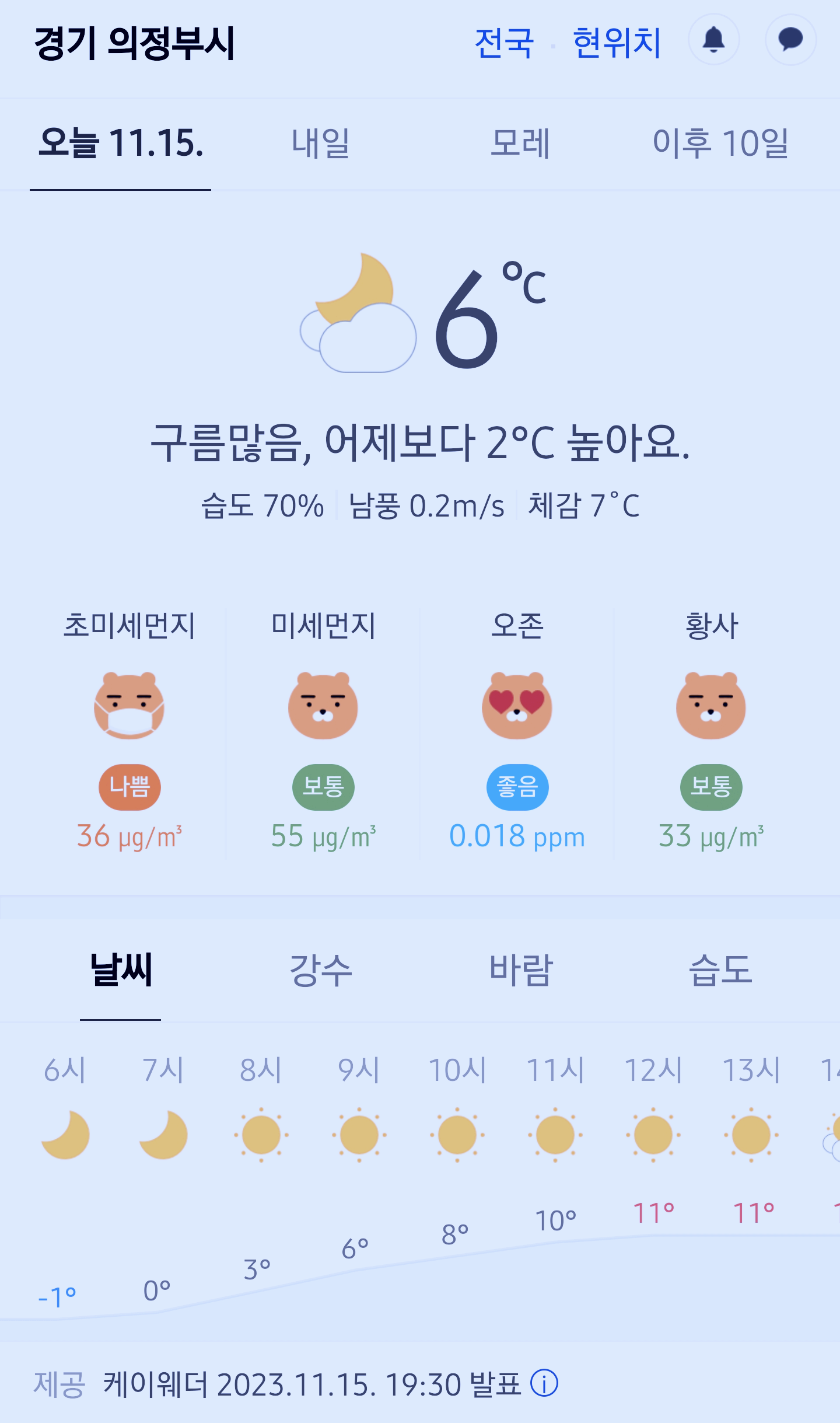This screenshot has height=1423, width=840.
Task: Select the 오늘 11.15. tab
Action: [121, 144]
